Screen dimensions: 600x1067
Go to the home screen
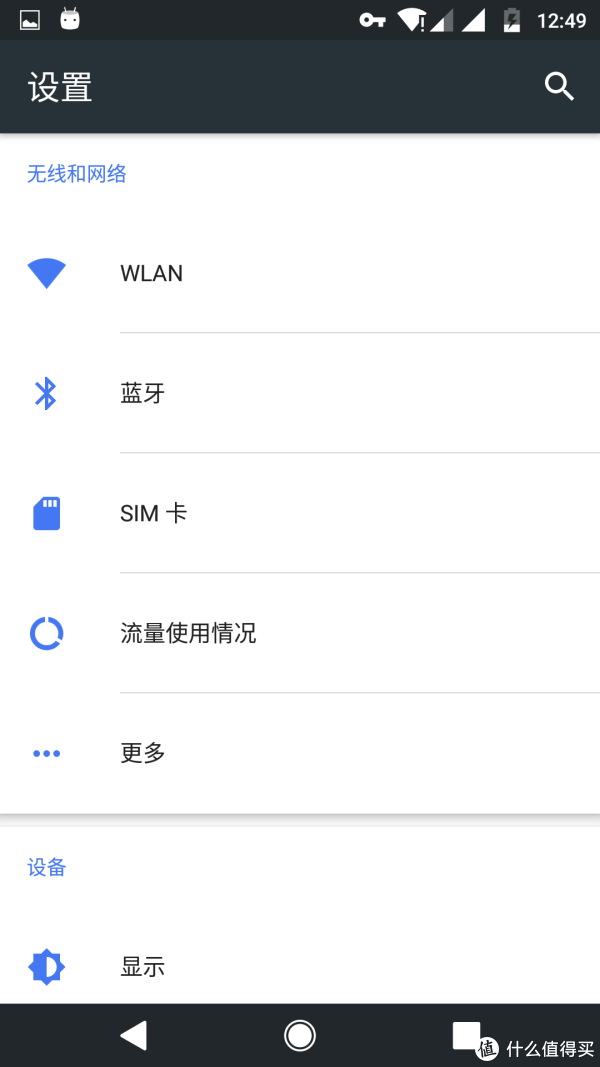click(x=299, y=1035)
